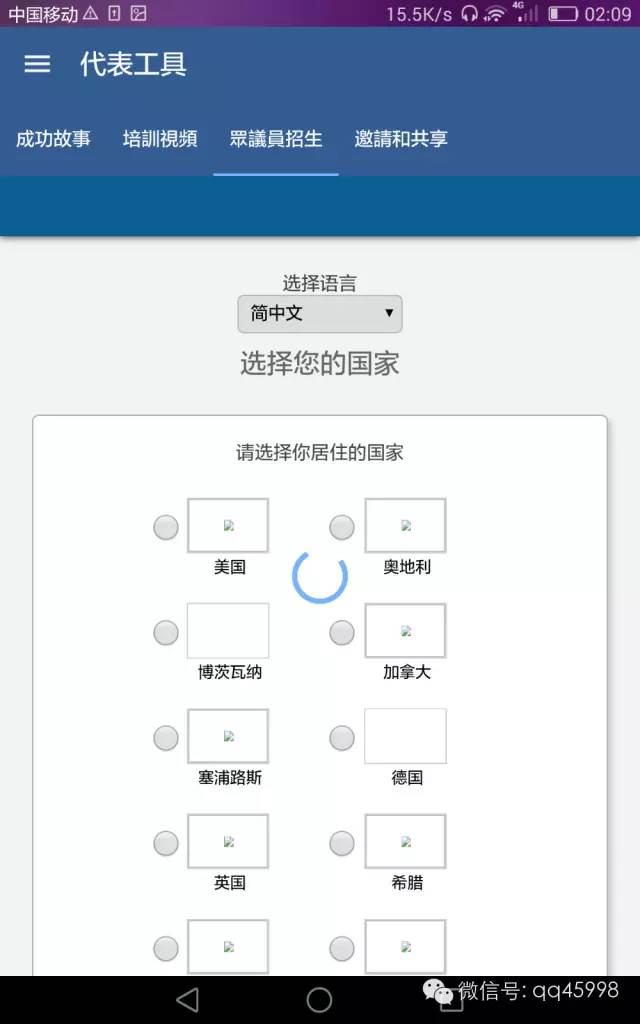Expand the 简中文 language dropdown
This screenshot has height=1024, width=640.
320,314
